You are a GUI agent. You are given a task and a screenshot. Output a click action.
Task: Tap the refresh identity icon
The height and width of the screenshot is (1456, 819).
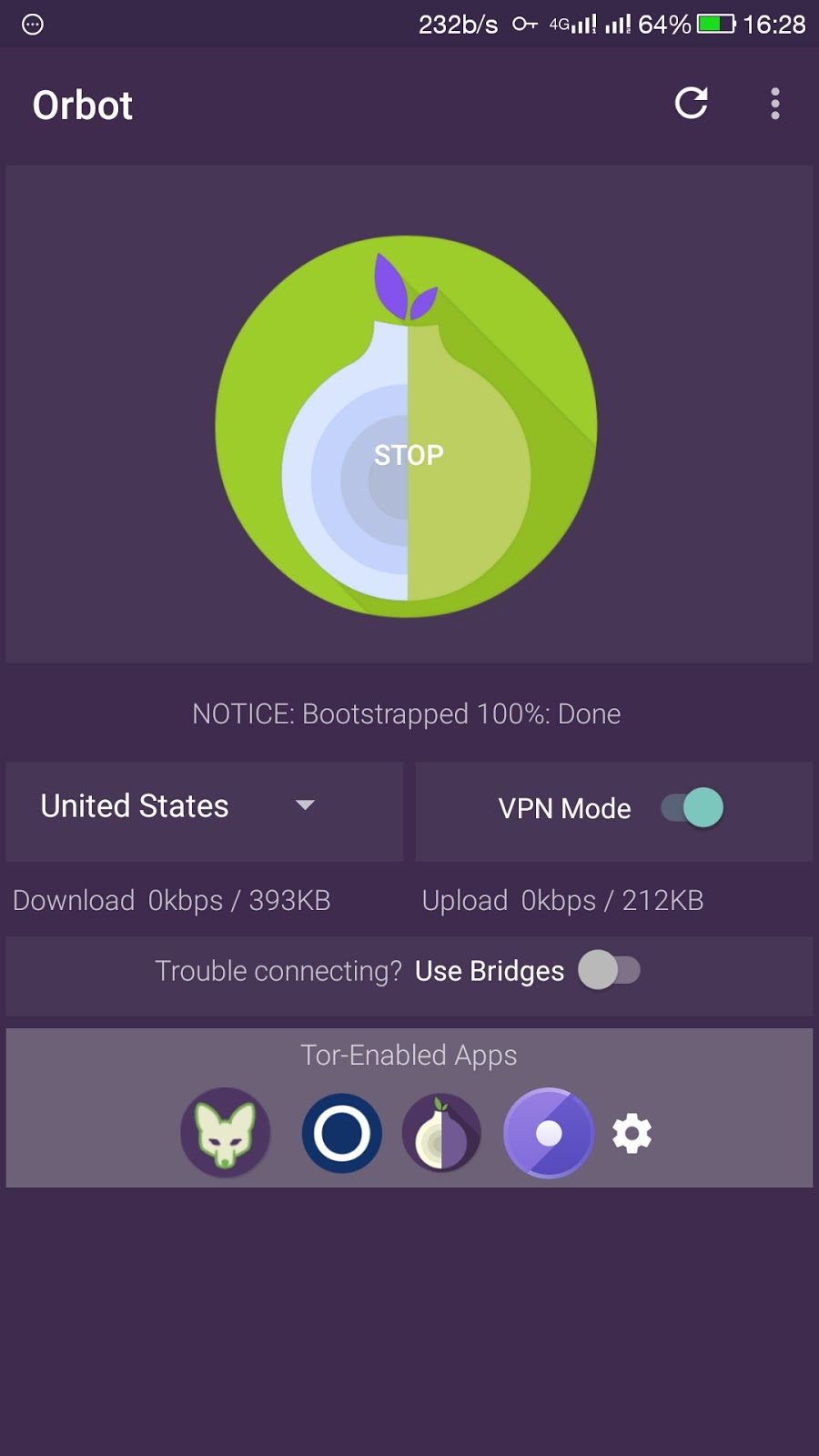pyautogui.click(x=692, y=104)
